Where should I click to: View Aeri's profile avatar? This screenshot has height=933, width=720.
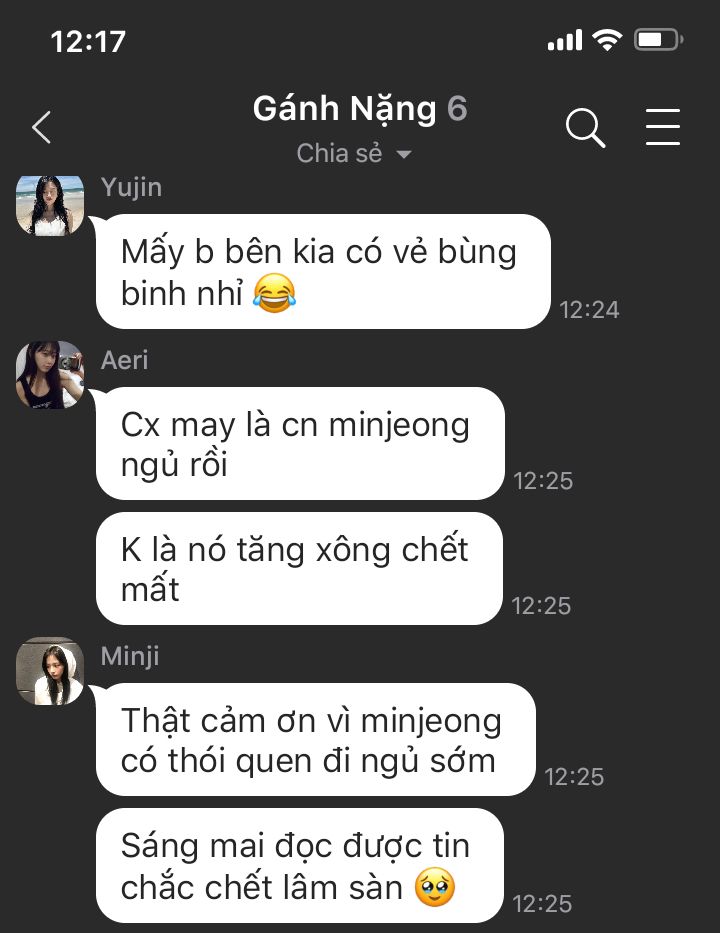[50, 375]
